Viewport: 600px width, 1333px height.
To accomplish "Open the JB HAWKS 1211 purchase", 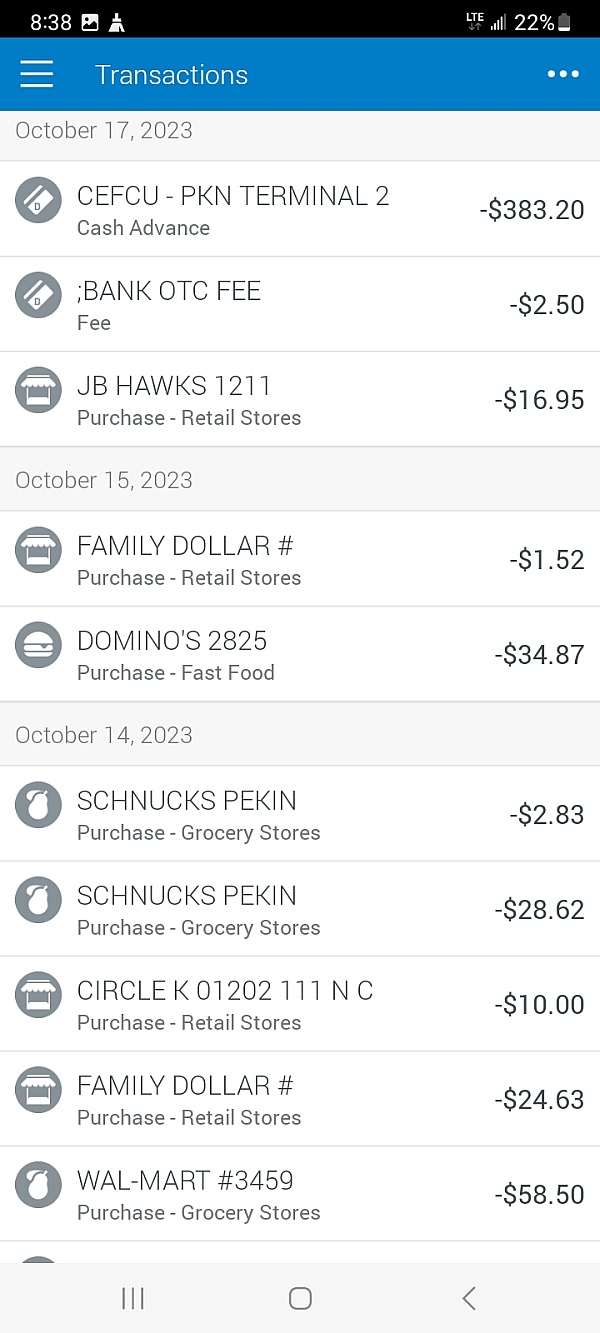I will pos(300,399).
